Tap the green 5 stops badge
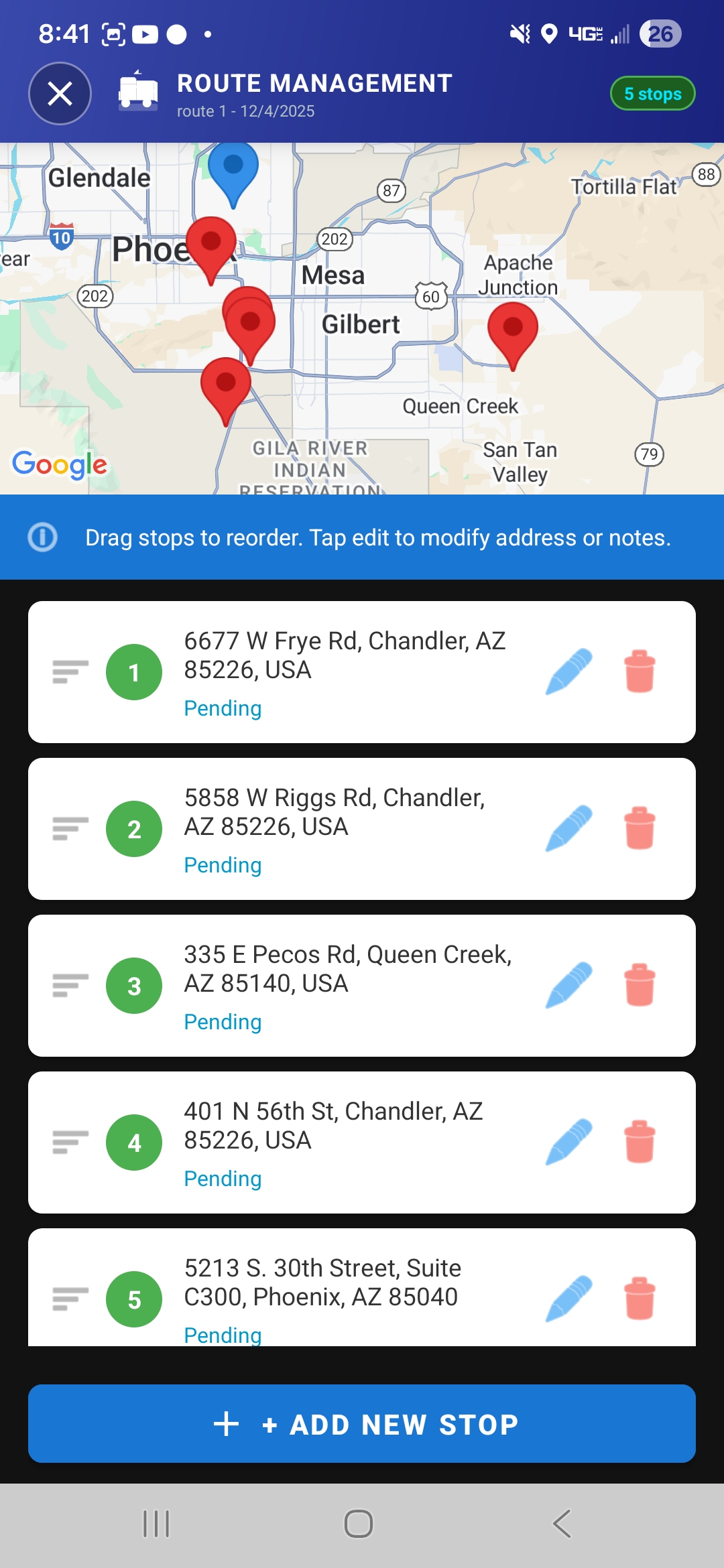724x1568 pixels. [x=652, y=94]
